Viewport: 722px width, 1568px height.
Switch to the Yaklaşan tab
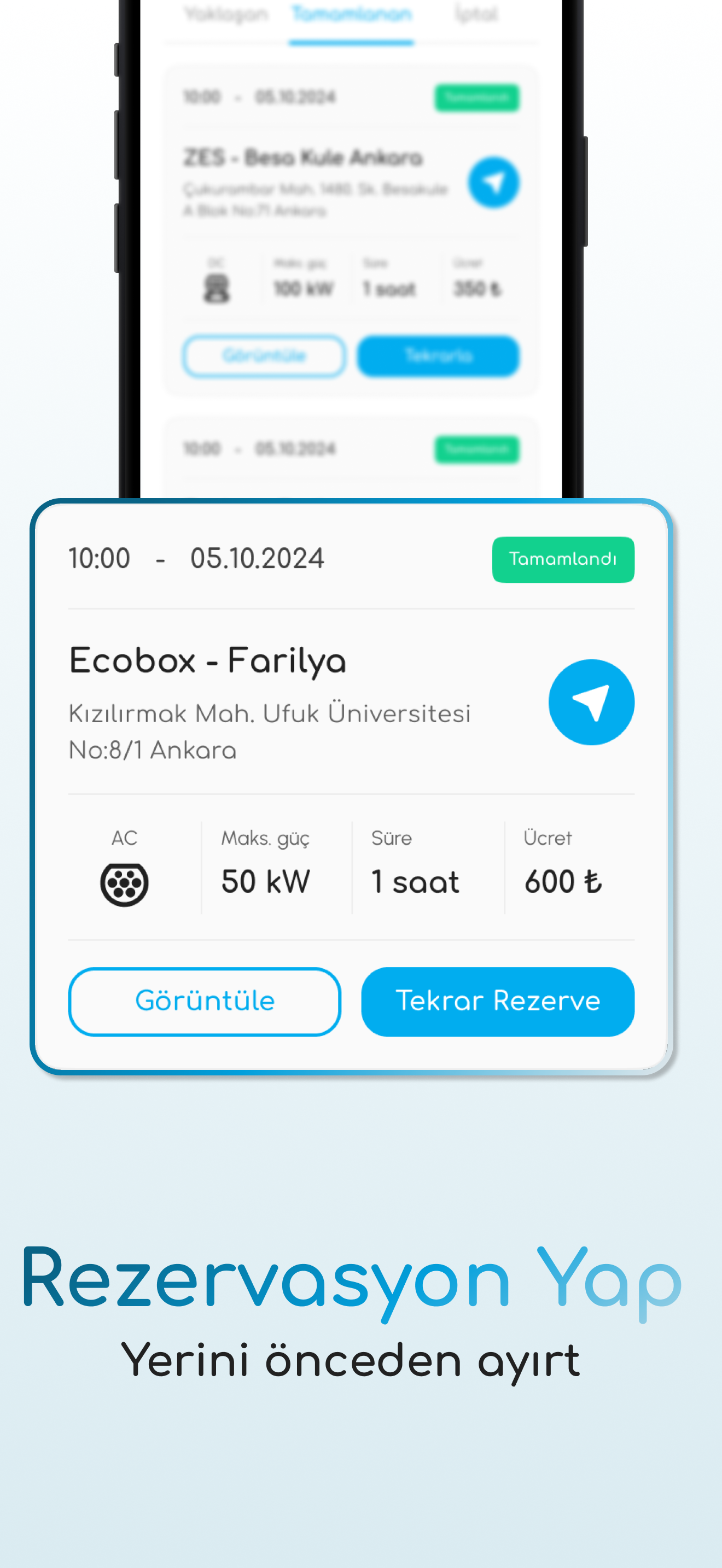[x=226, y=13]
